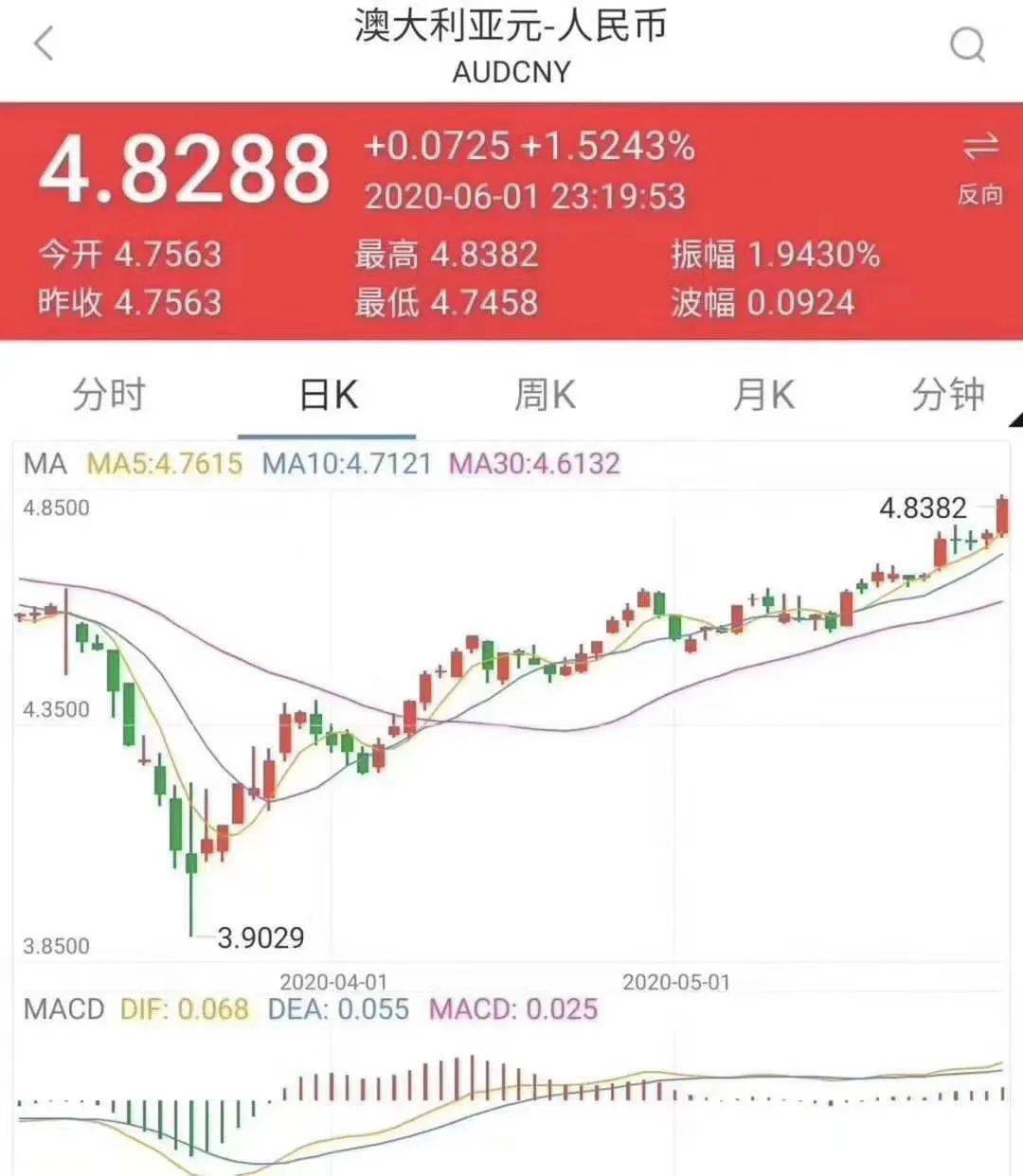Open the search icon
1023x1176 pixels.
click(x=965, y=43)
